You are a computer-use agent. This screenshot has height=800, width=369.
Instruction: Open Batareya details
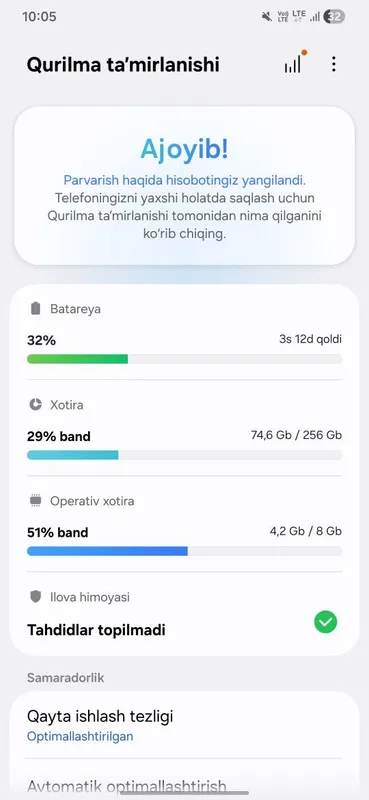184,333
